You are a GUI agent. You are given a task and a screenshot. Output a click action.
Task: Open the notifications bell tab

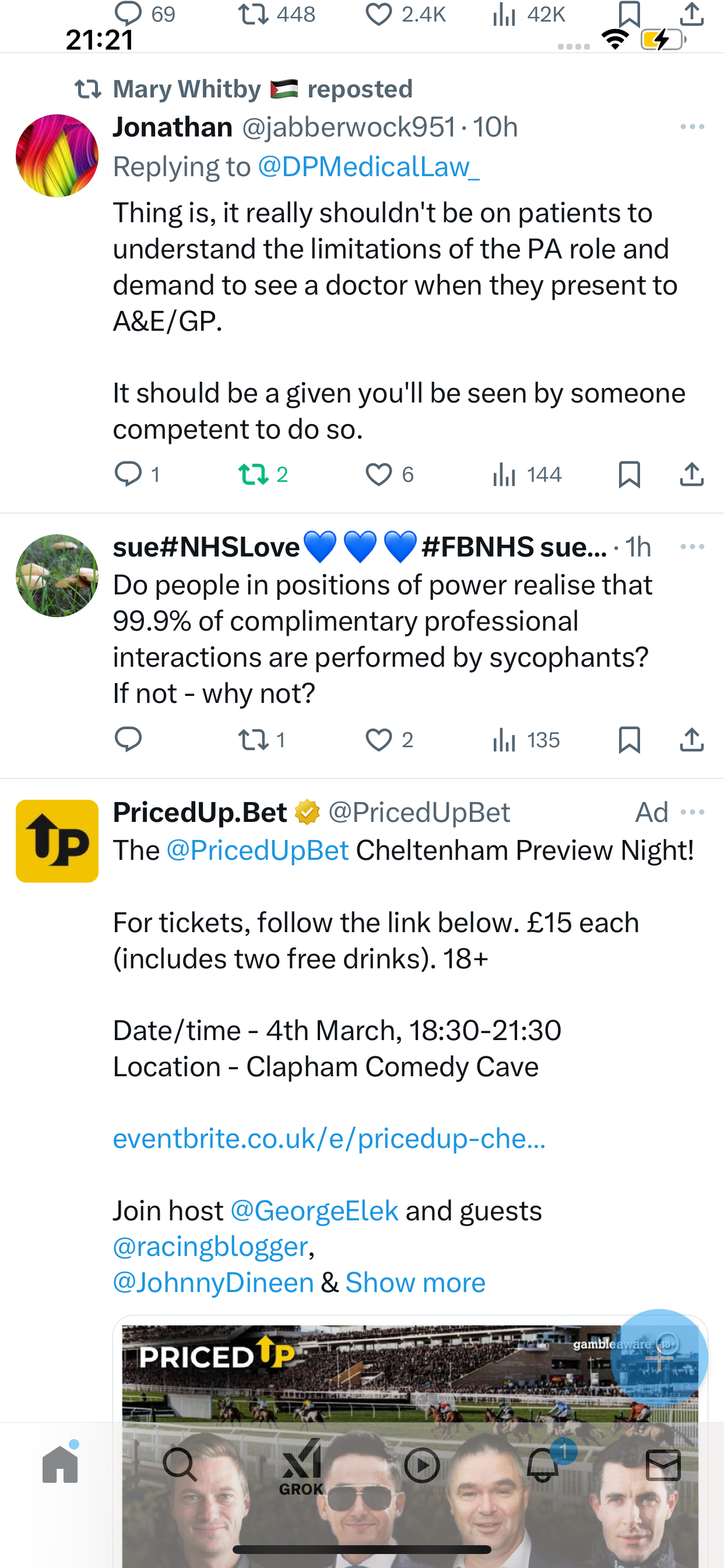click(543, 1465)
